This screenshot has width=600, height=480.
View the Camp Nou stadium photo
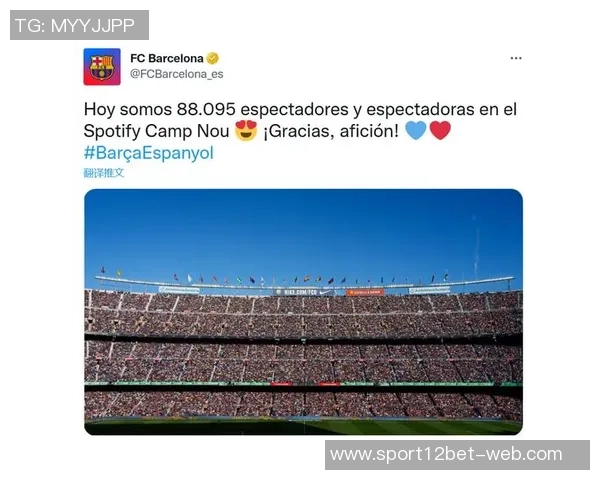tap(303, 312)
